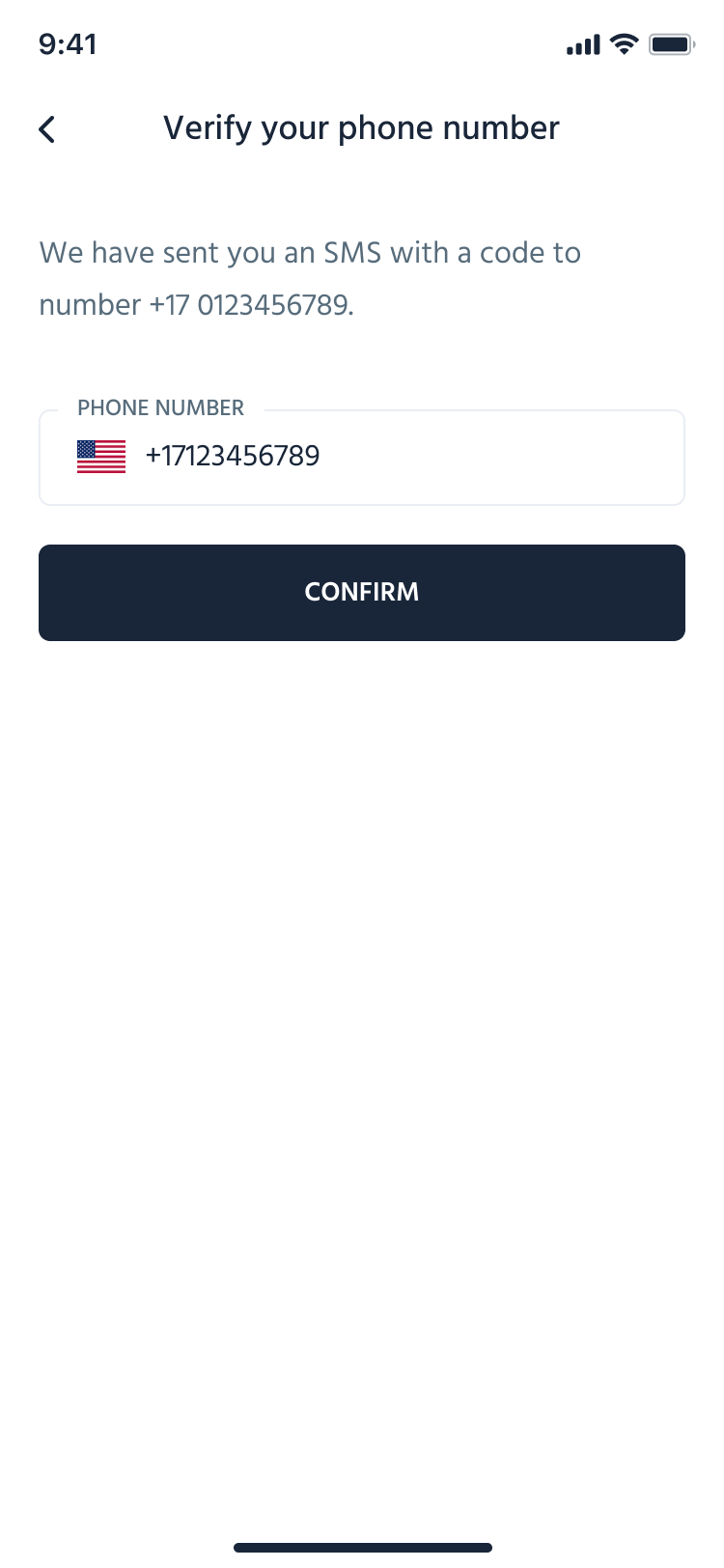Open the US flag country selector
The width and height of the screenshot is (724, 1568).
click(101, 456)
